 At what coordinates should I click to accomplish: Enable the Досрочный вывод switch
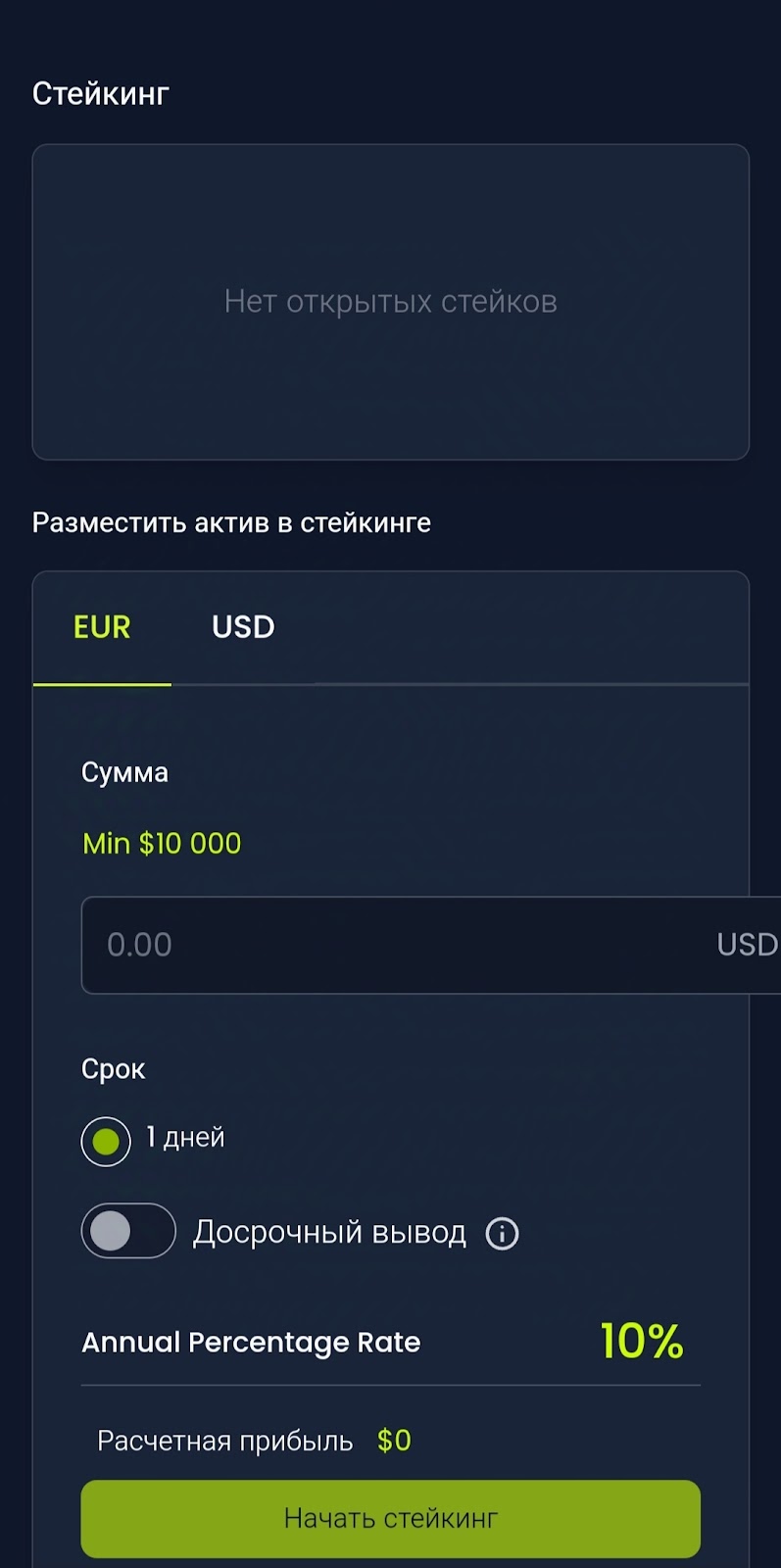pos(128,1231)
